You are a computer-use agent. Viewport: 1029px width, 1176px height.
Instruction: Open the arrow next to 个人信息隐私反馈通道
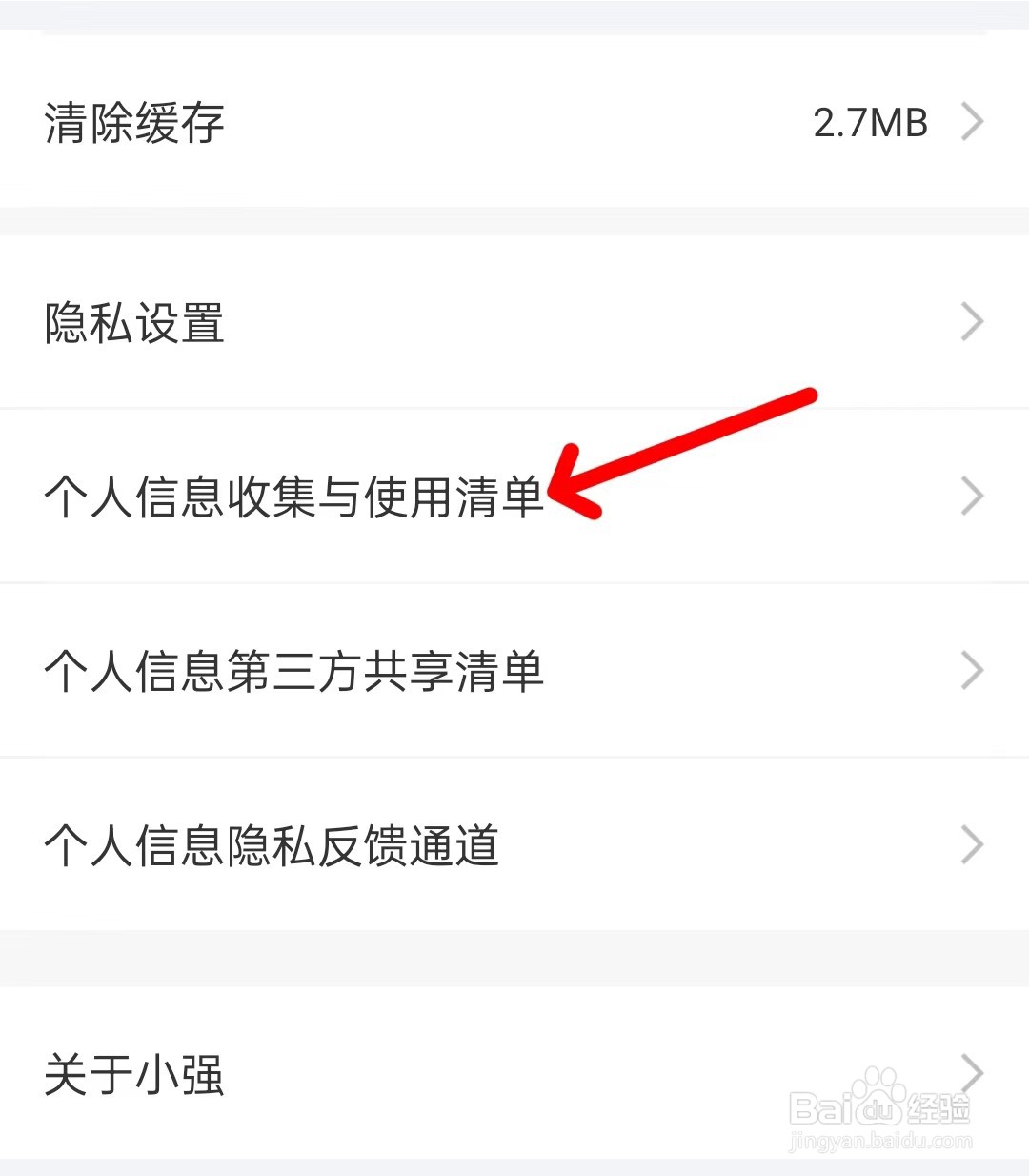pos(973,844)
